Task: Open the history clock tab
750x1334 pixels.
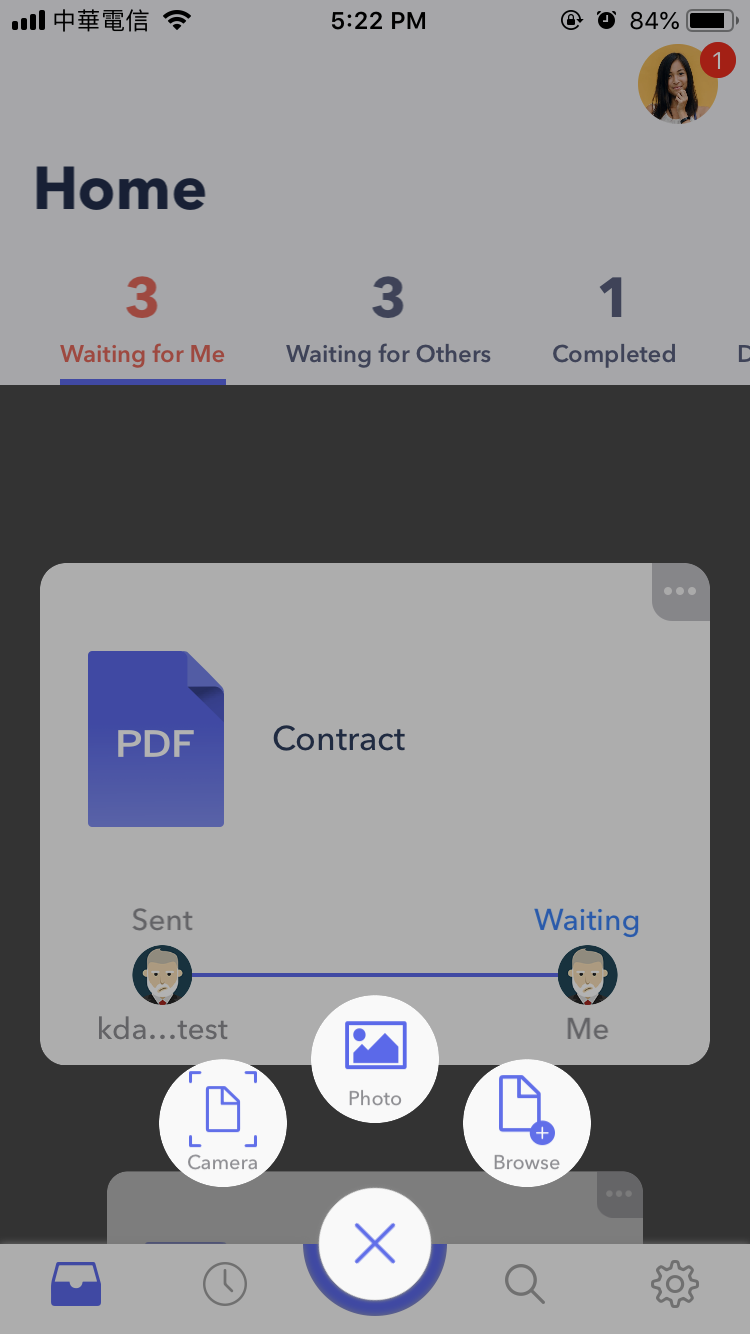Action: [225, 1283]
